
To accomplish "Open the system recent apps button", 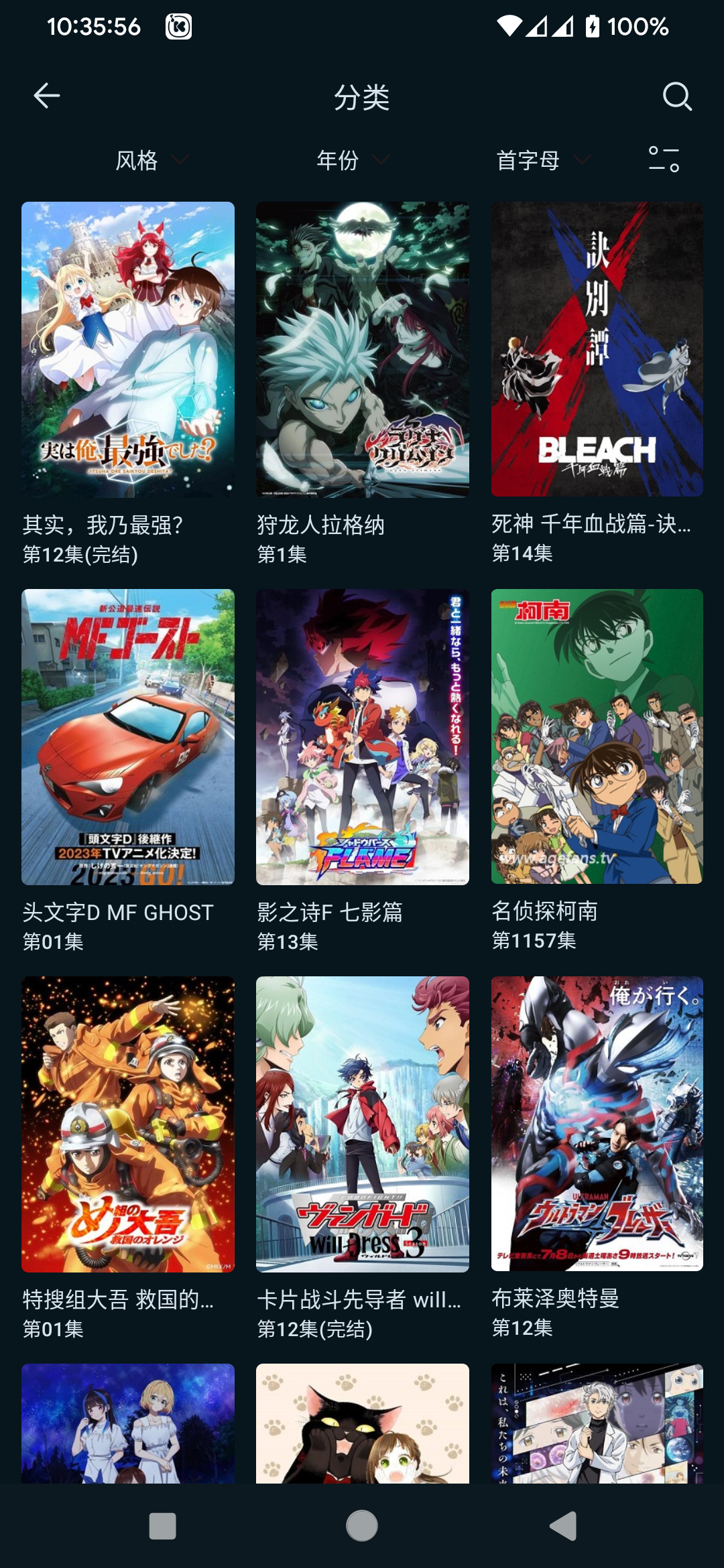I will click(x=162, y=1526).
